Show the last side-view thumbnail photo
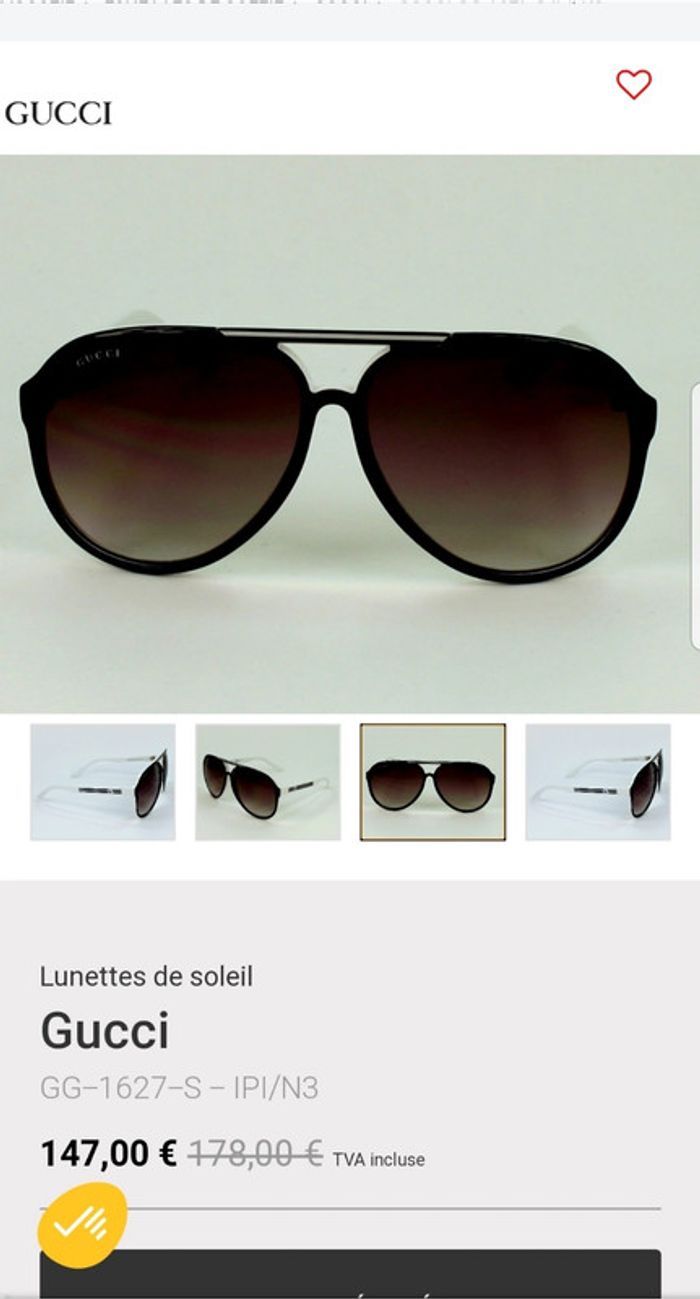Viewport: 700px width, 1299px height. click(x=598, y=782)
